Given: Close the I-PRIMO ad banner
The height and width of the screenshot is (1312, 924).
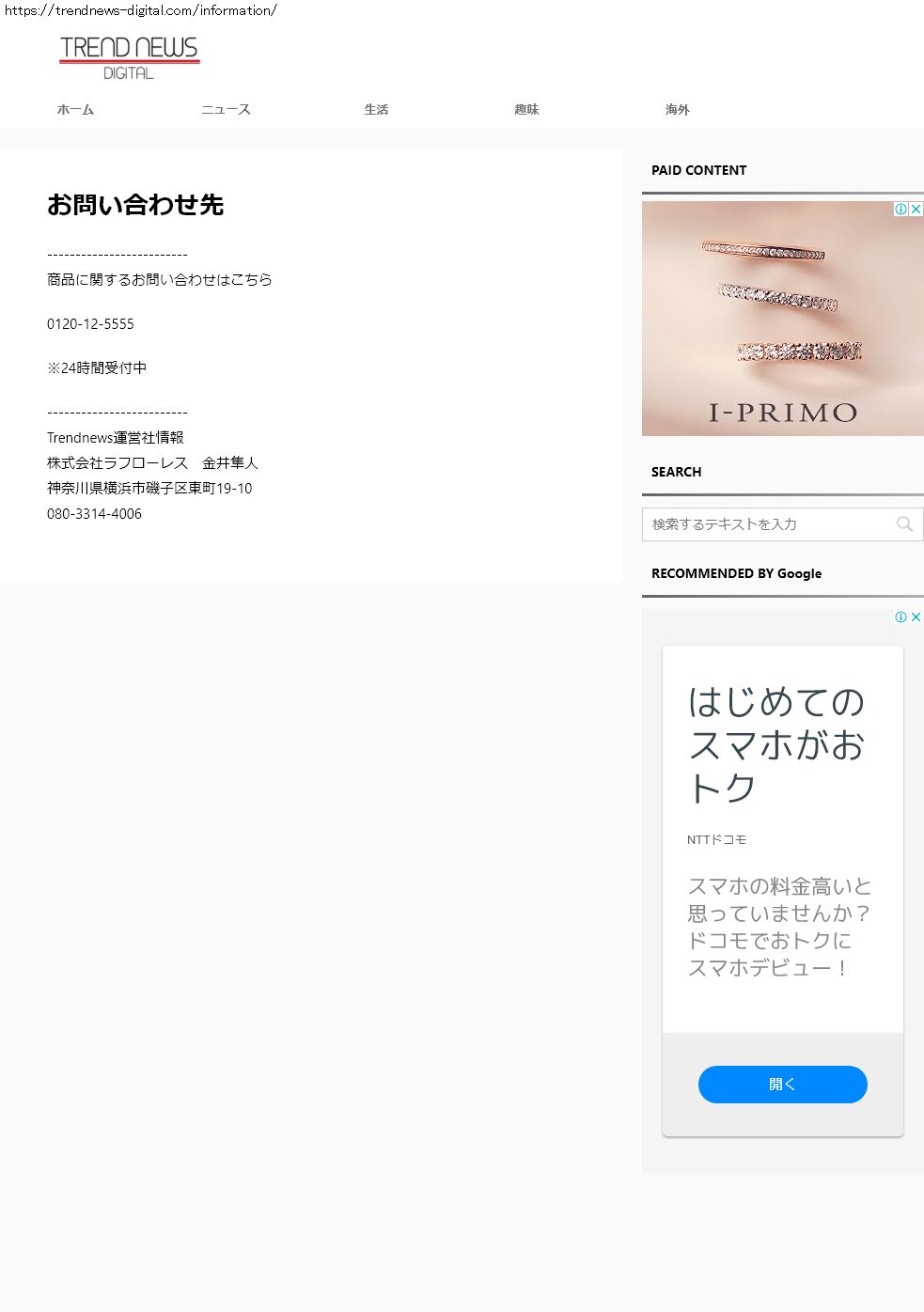Looking at the screenshot, I should [x=916, y=209].
